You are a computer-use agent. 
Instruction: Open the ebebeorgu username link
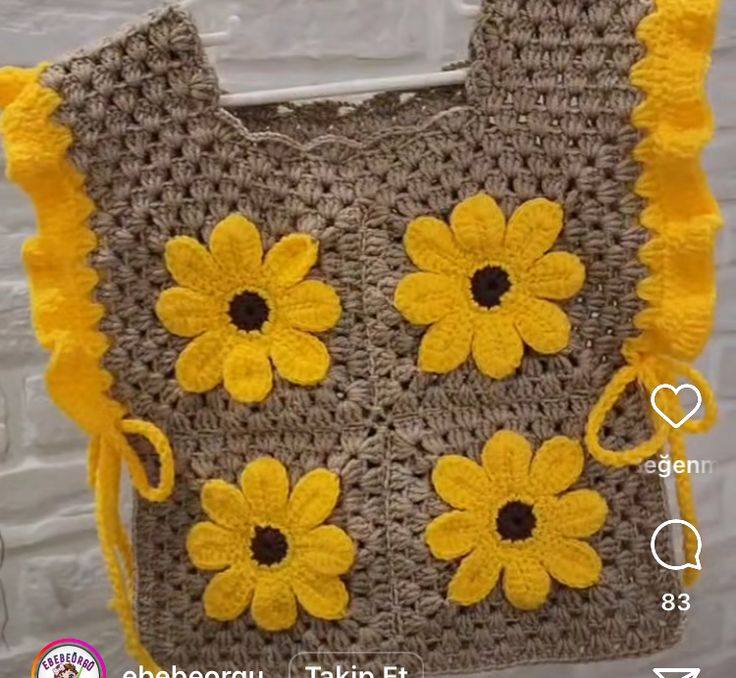(x=192, y=671)
